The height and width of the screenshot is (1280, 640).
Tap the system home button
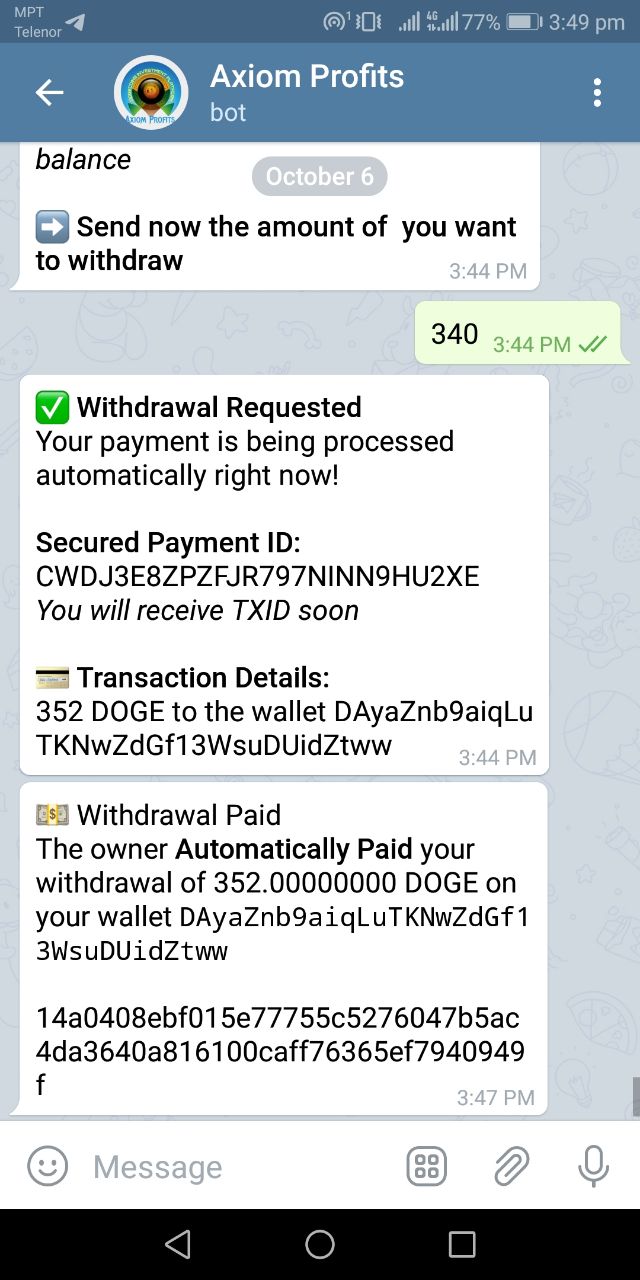(x=320, y=1244)
